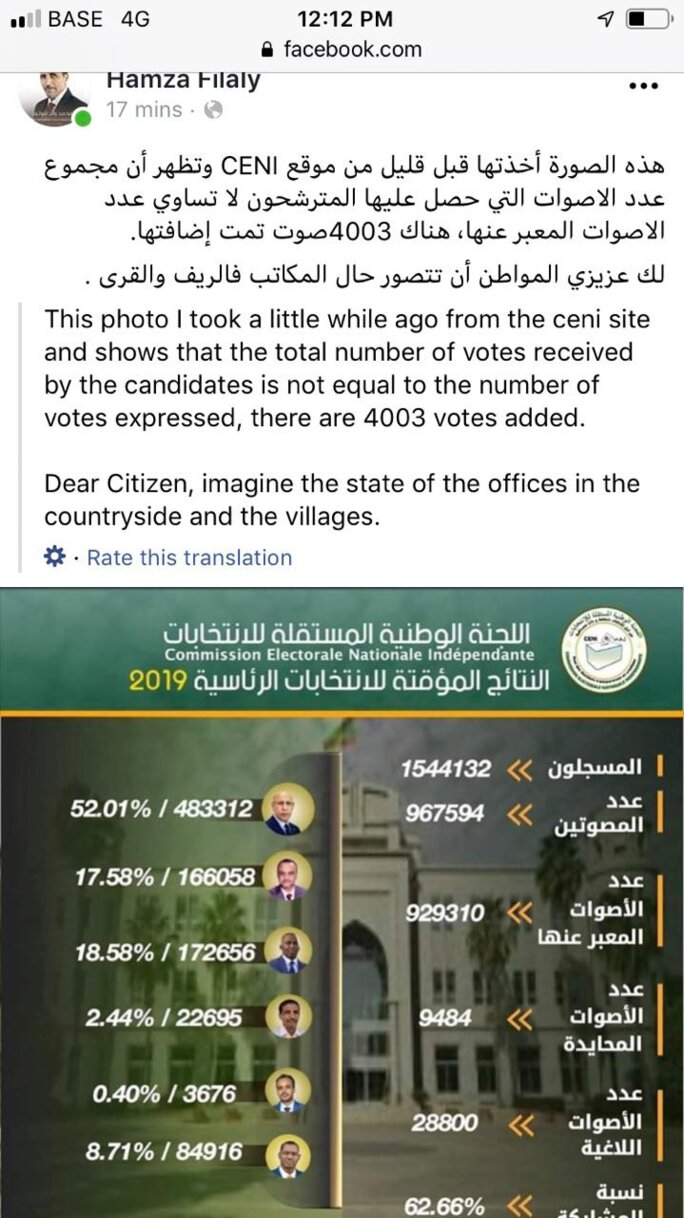Open Hamza Filaly's profile picture
The height and width of the screenshot is (1218, 684).
click(54, 100)
